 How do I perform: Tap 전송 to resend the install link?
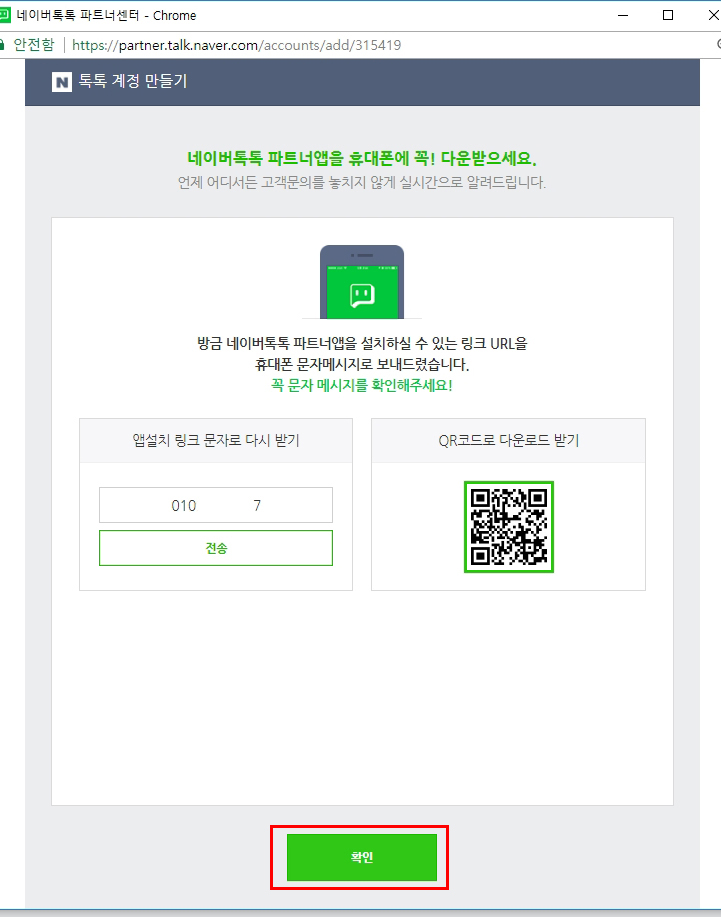tap(215, 548)
